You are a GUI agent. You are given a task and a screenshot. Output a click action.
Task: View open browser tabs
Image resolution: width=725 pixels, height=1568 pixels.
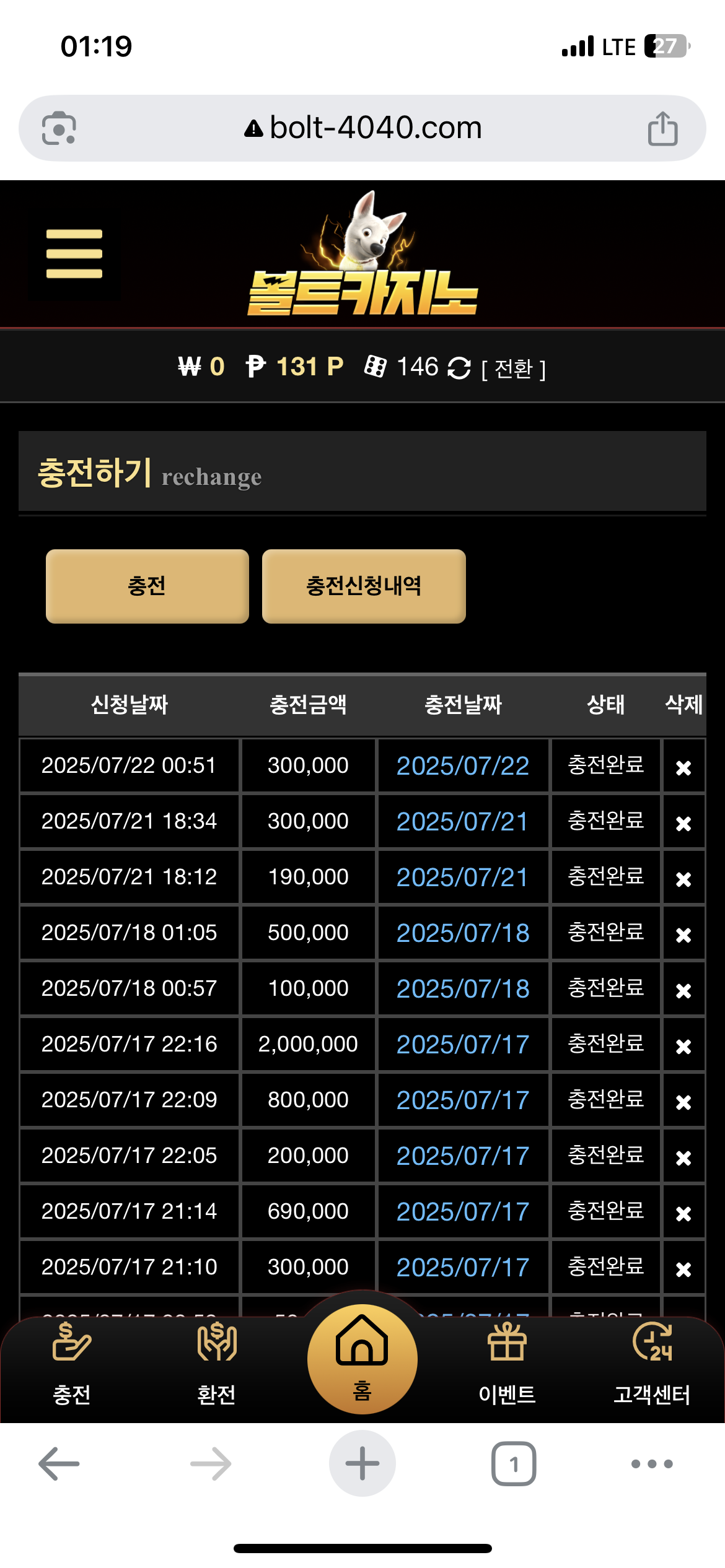(x=514, y=1464)
